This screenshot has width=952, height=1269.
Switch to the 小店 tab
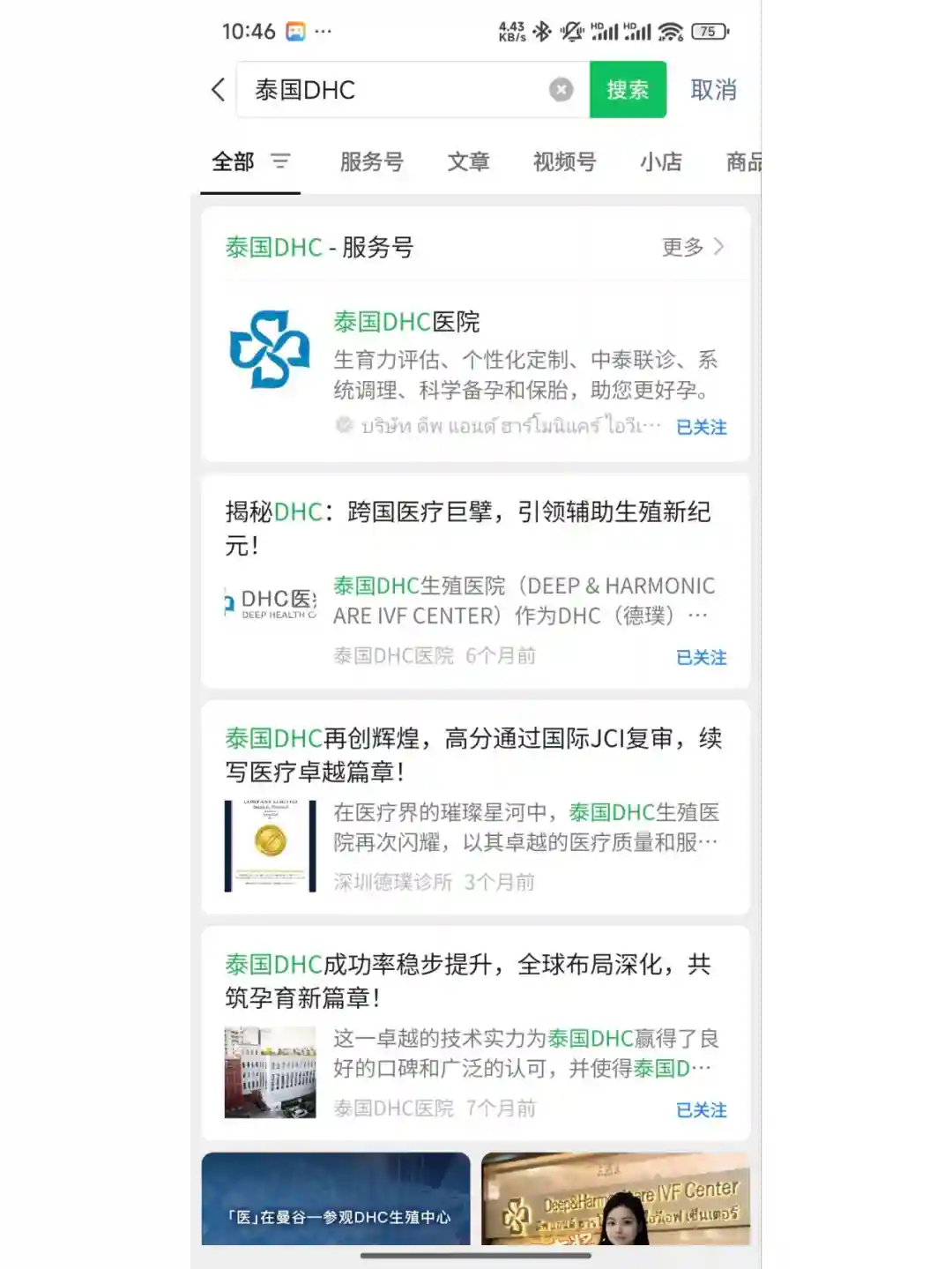pyautogui.click(x=660, y=162)
